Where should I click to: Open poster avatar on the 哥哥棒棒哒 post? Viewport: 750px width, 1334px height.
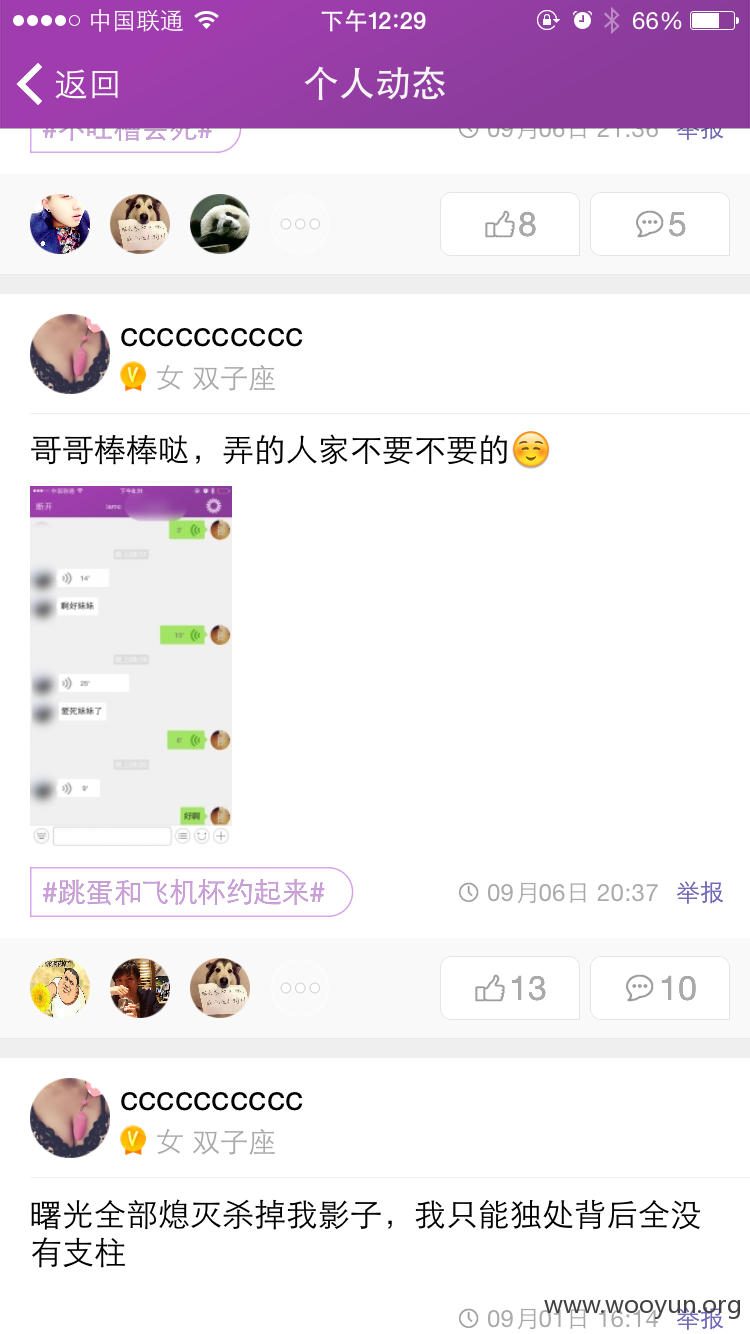(70, 354)
